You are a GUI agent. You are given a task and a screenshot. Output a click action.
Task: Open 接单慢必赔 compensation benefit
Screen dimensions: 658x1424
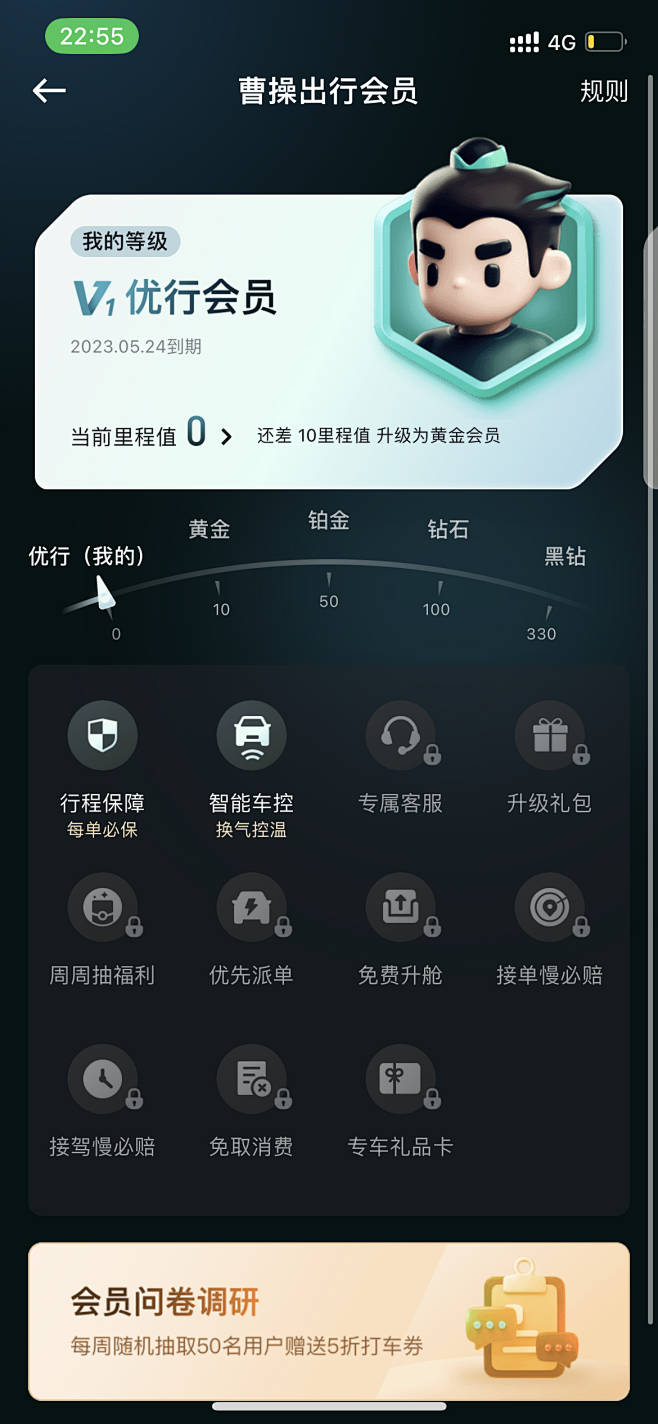(549, 930)
